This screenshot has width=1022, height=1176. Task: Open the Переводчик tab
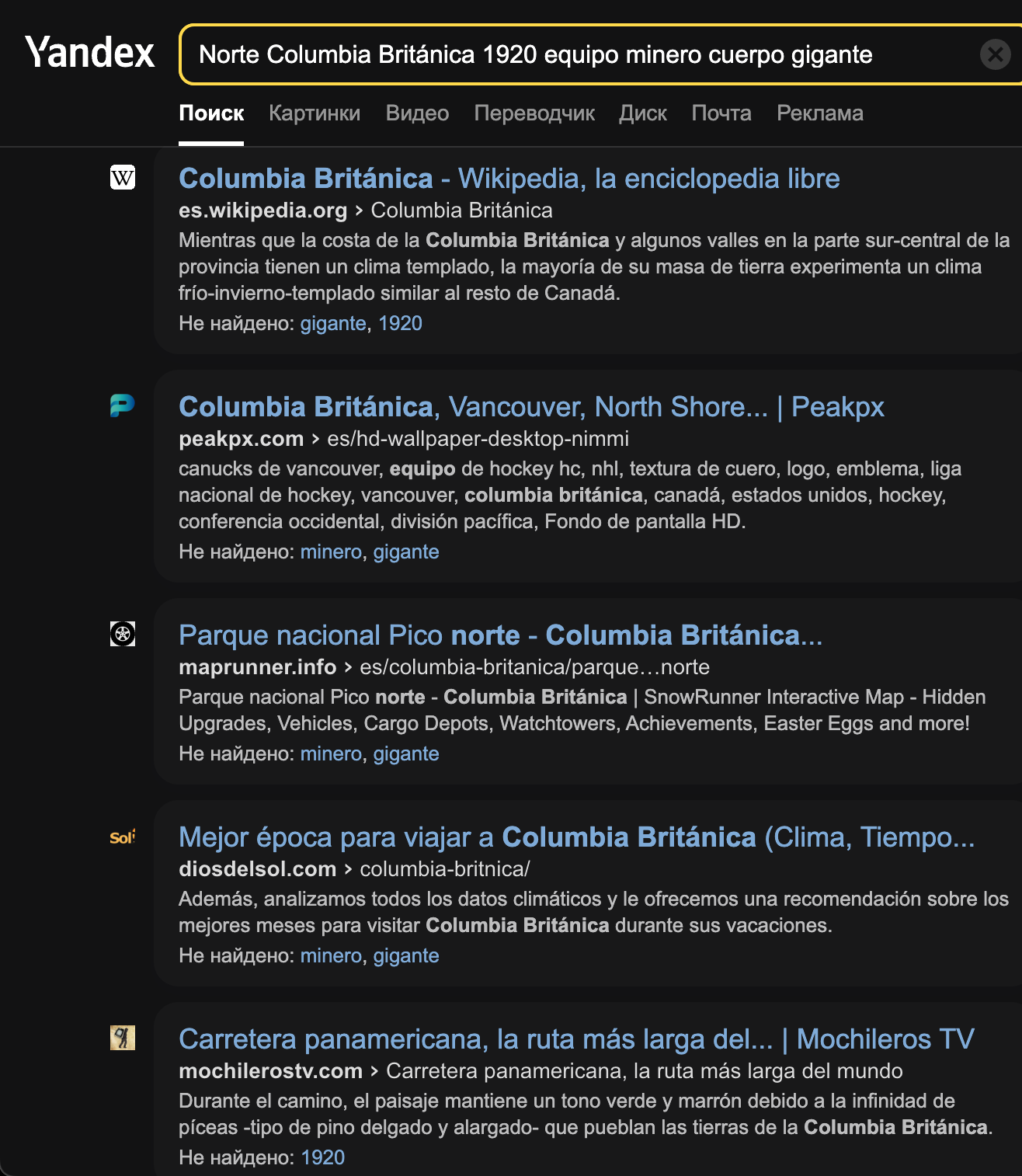pos(534,113)
